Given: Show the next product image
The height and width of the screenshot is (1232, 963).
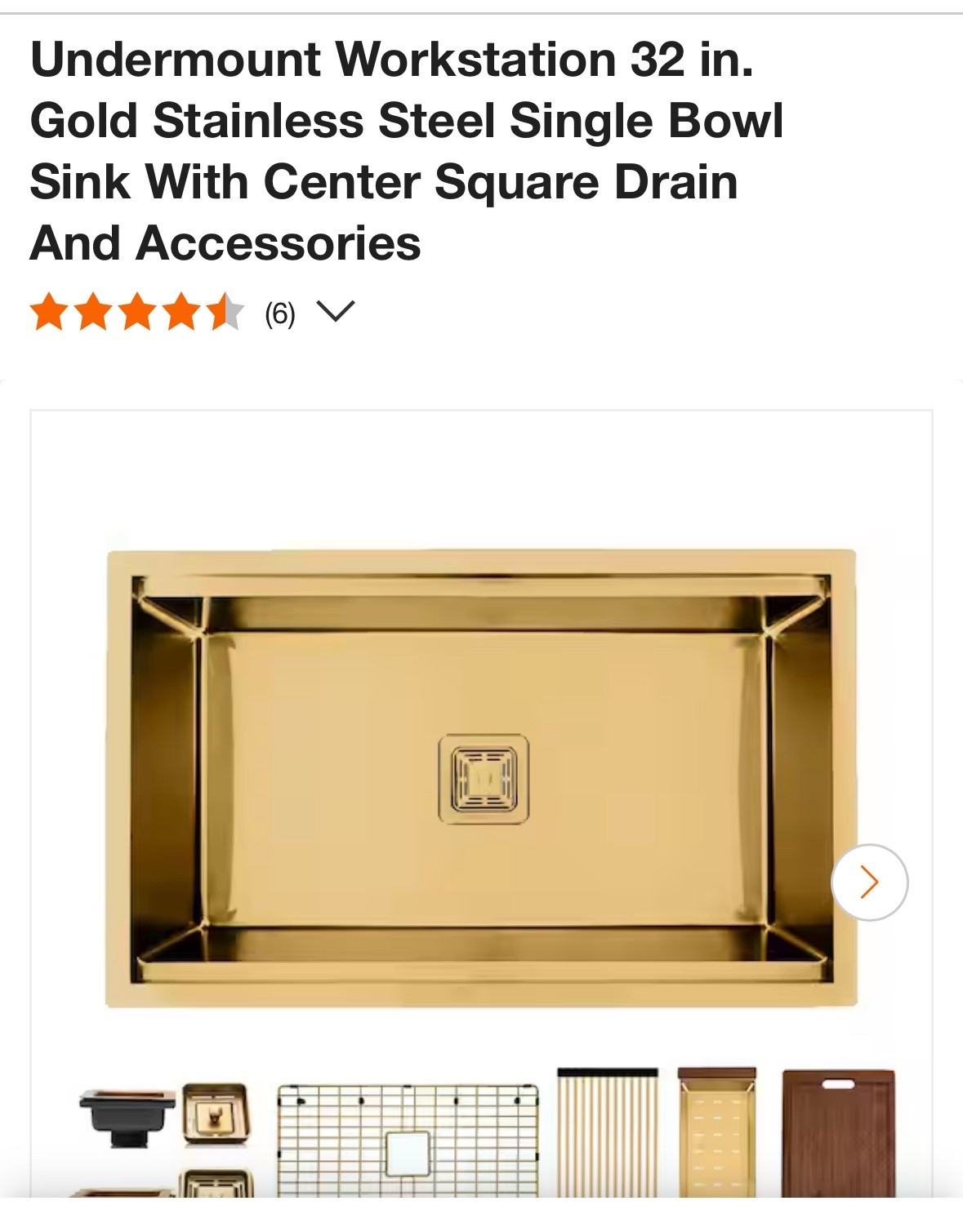Looking at the screenshot, I should coord(869,882).
